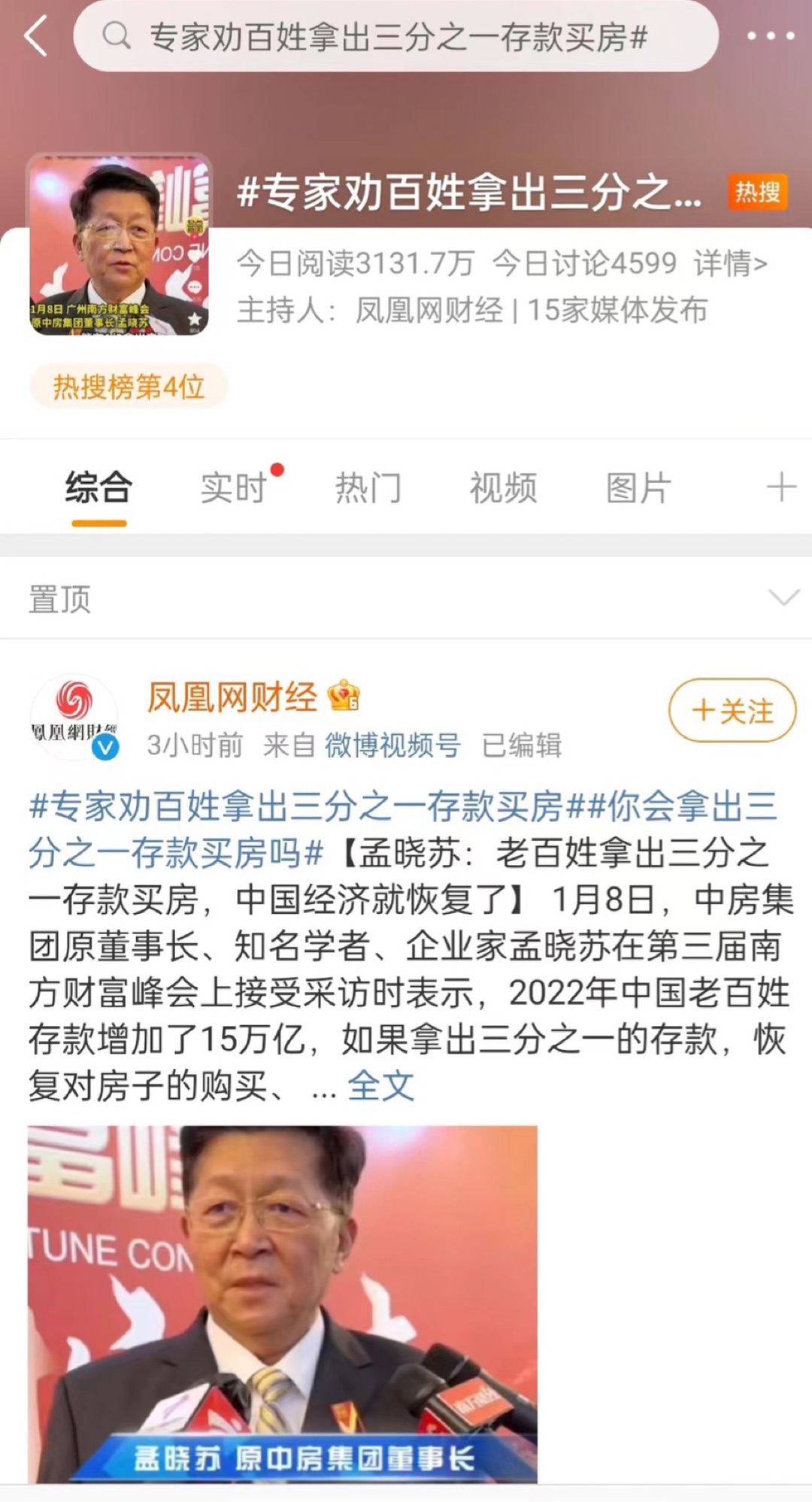Switch to the 图片 tab

(638, 488)
